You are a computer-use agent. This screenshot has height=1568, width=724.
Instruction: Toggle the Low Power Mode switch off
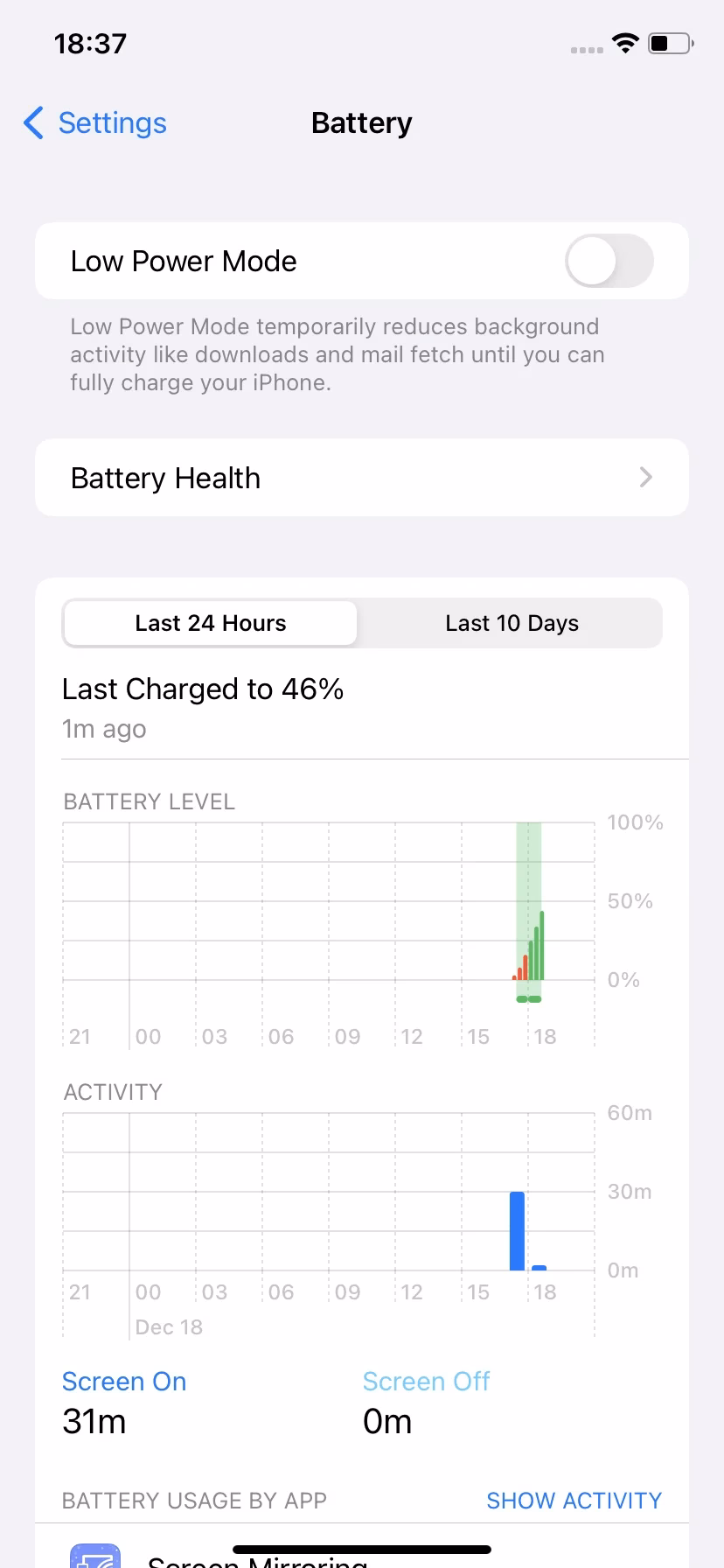[609, 261]
